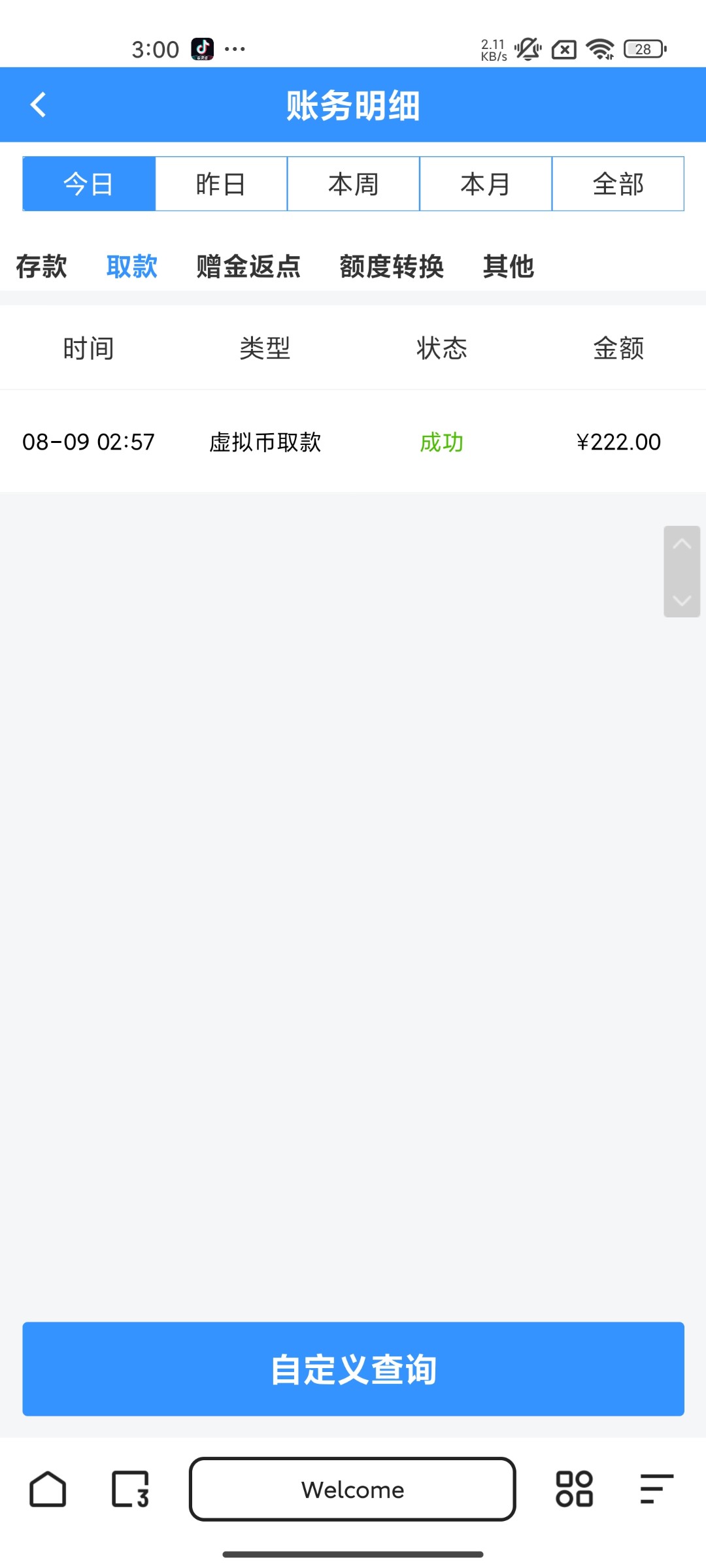
Task: View 全部 time range records
Action: (618, 184)
